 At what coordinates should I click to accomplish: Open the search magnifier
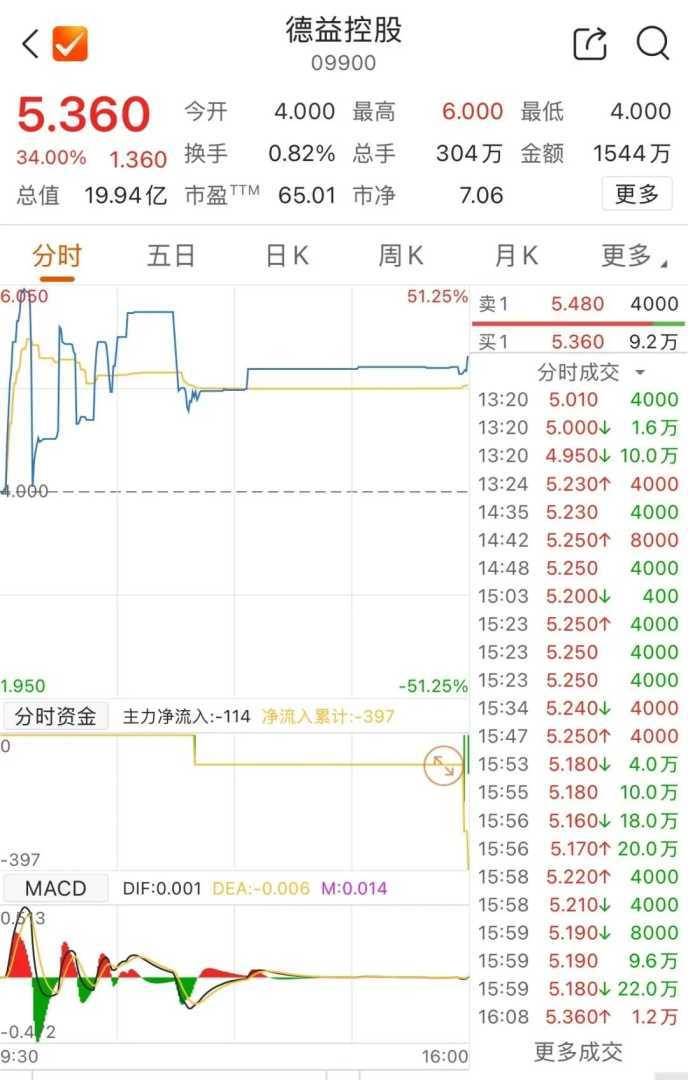coord(652,43)
